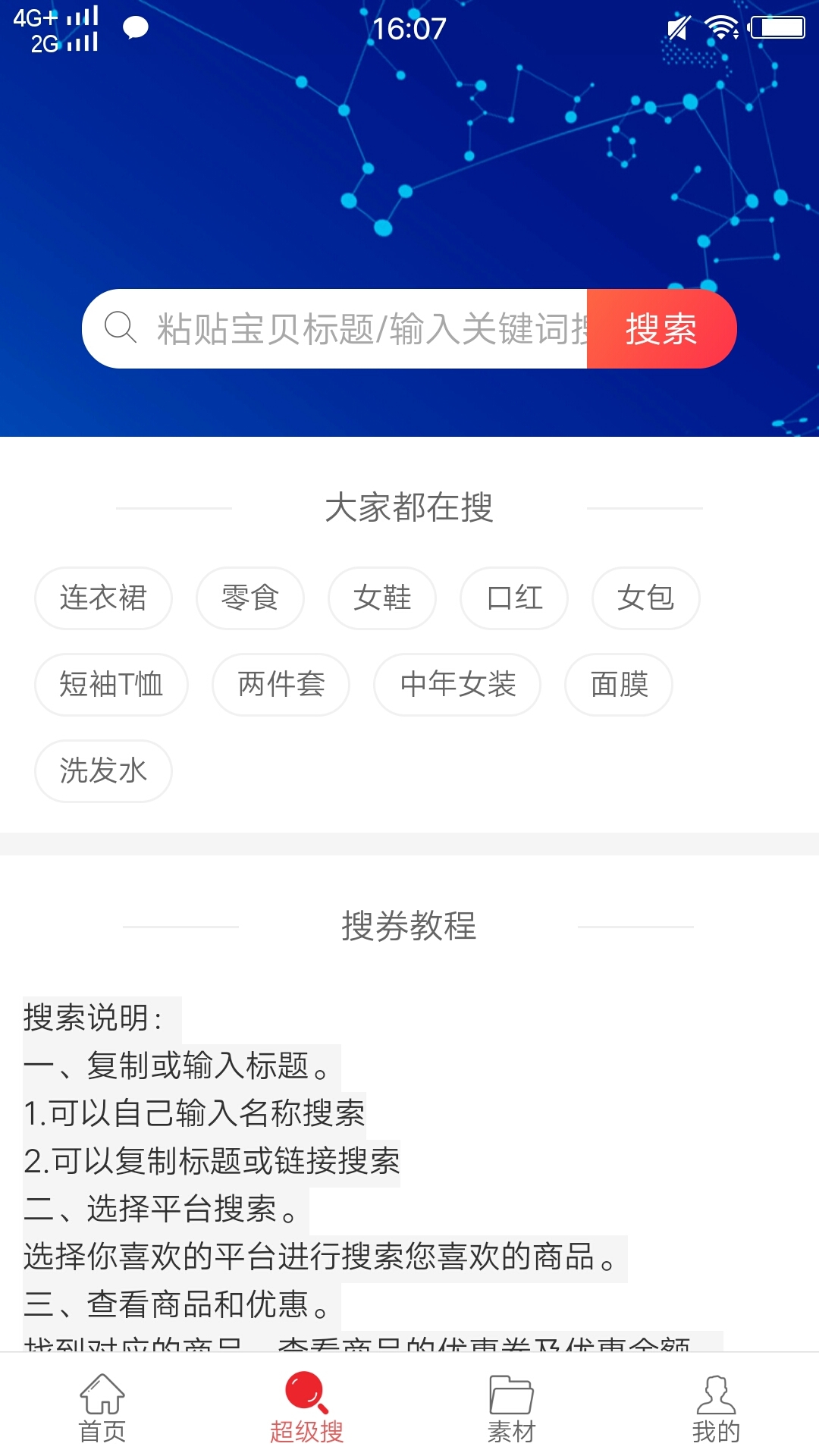Open the 超级搜 tab

pos(307,1407)
